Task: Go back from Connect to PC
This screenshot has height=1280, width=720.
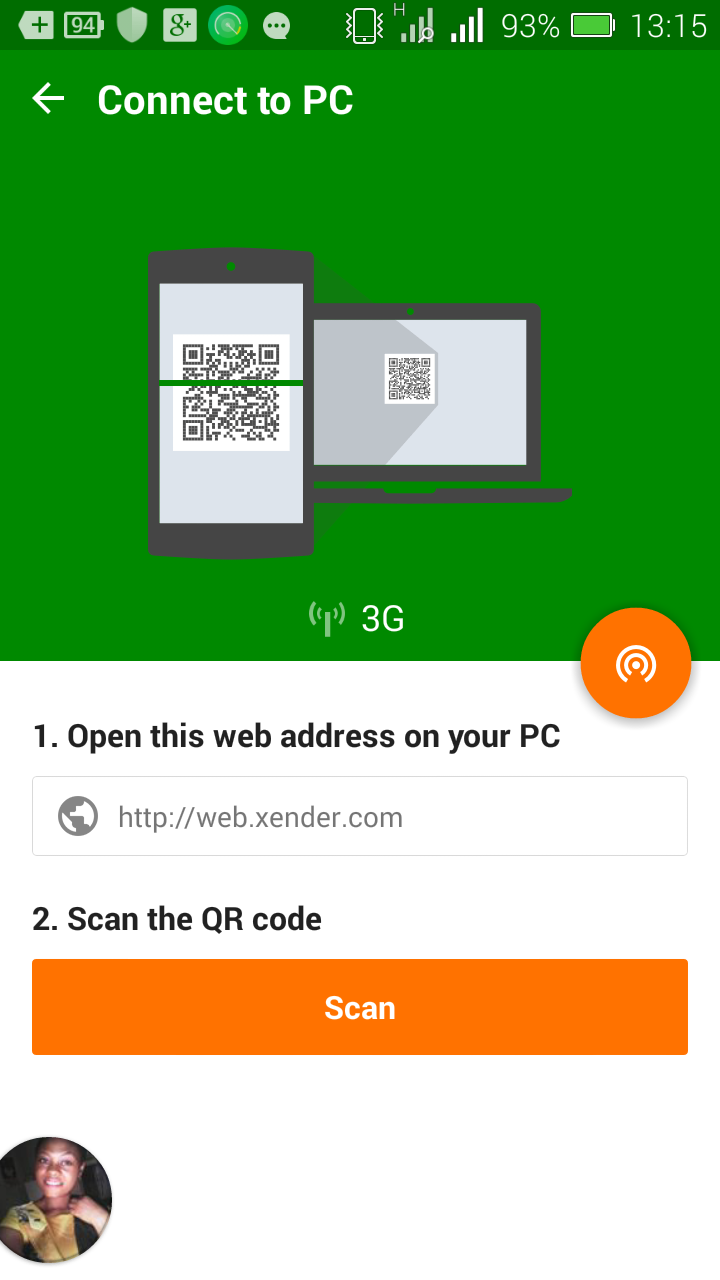Action: tap(48, 100)
